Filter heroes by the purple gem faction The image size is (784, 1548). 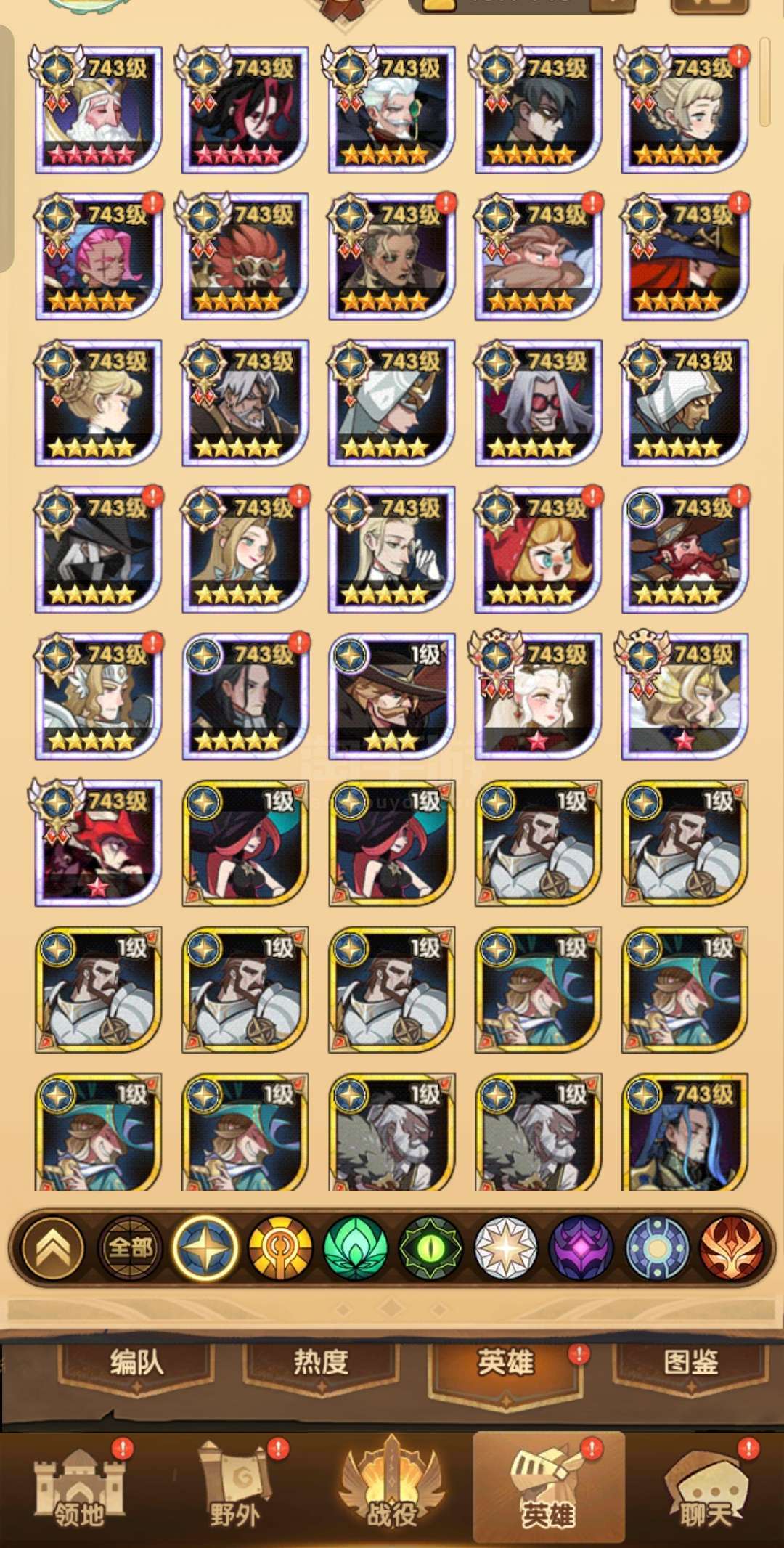(x=581, y=1249)
